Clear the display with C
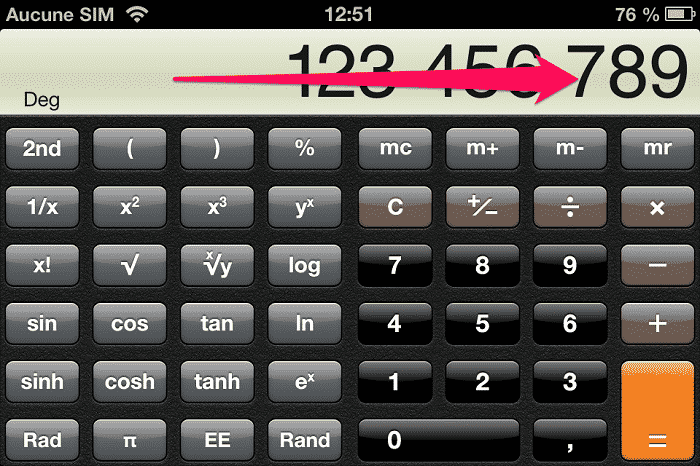This screenshot has height=466, width=700. click(x=395, y=207)
